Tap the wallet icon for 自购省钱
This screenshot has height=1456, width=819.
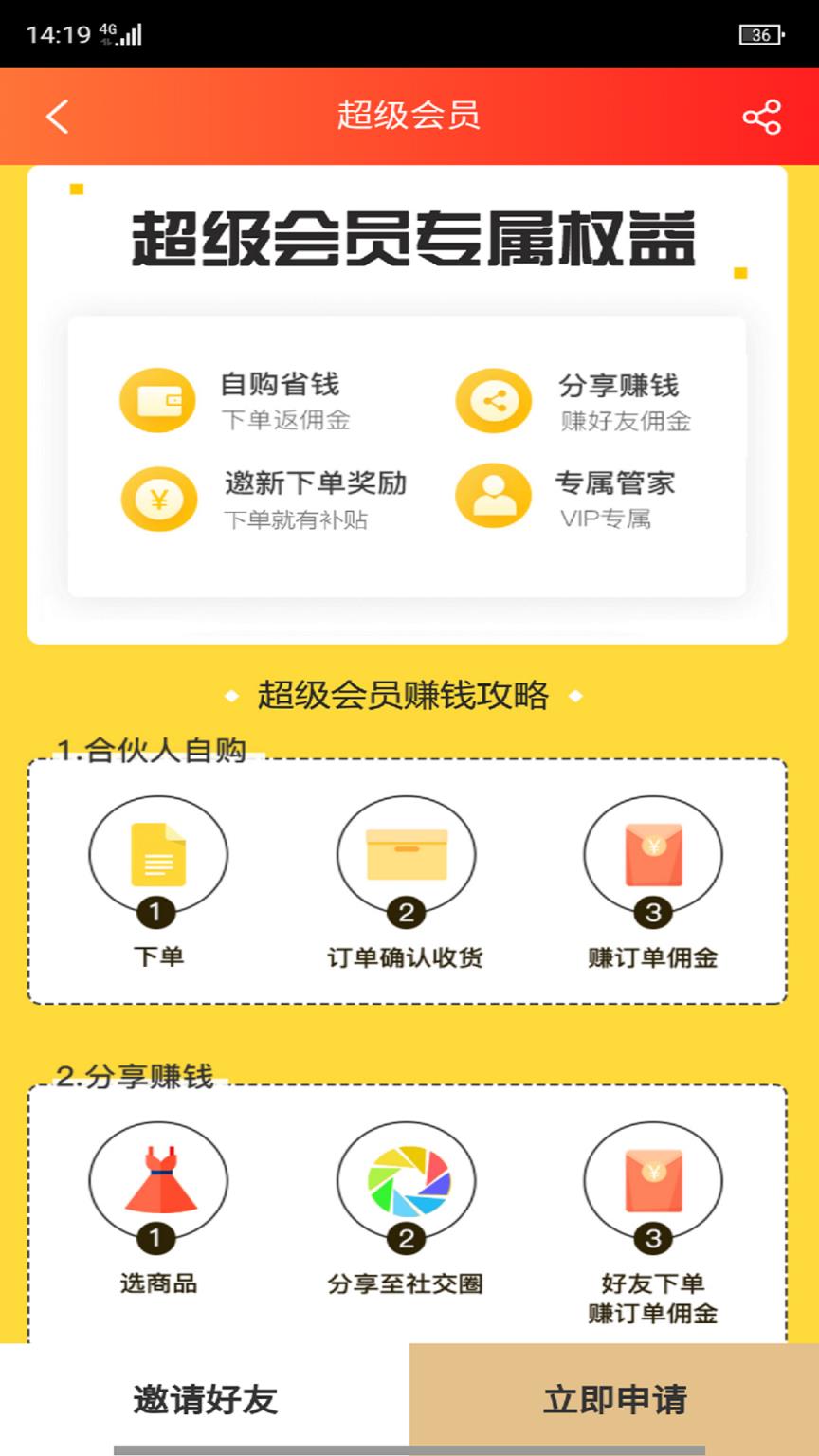click(x=157, y=399)
